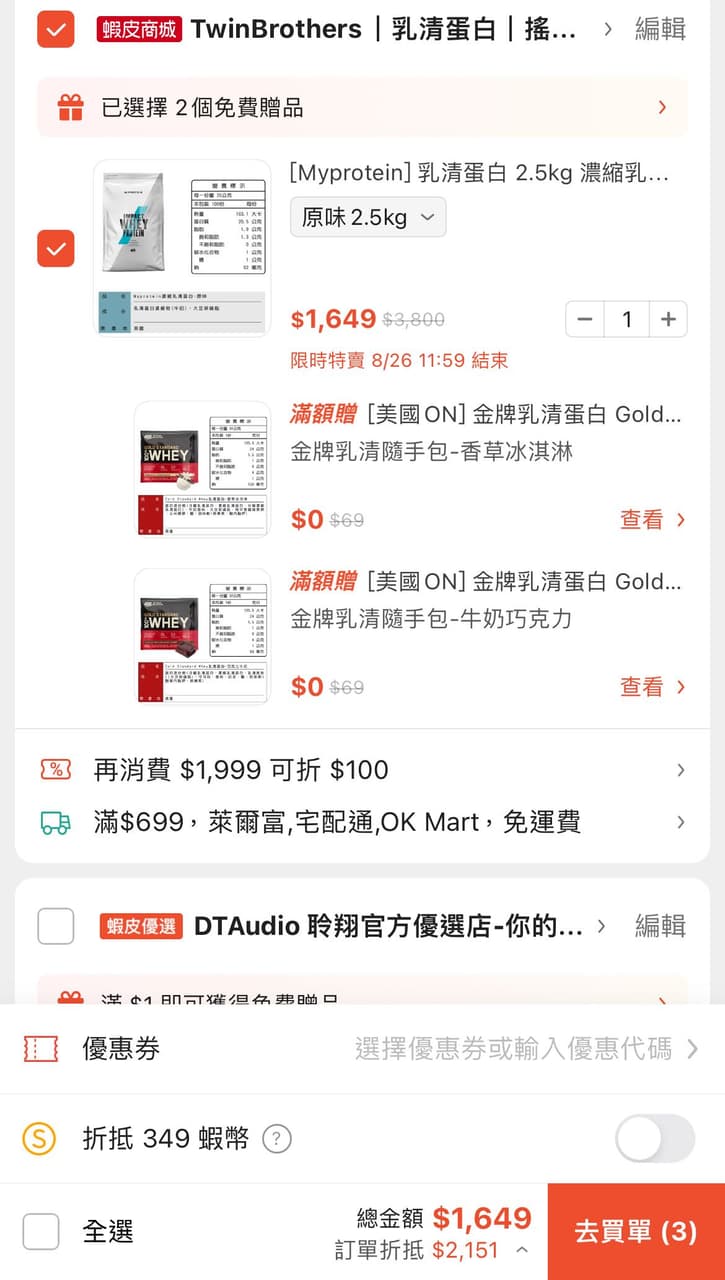Click the percentage discount icon beside 再消費 offer
Viewport: 725px width, 1280px height.
pyautogui.click(x=57, y=770)
